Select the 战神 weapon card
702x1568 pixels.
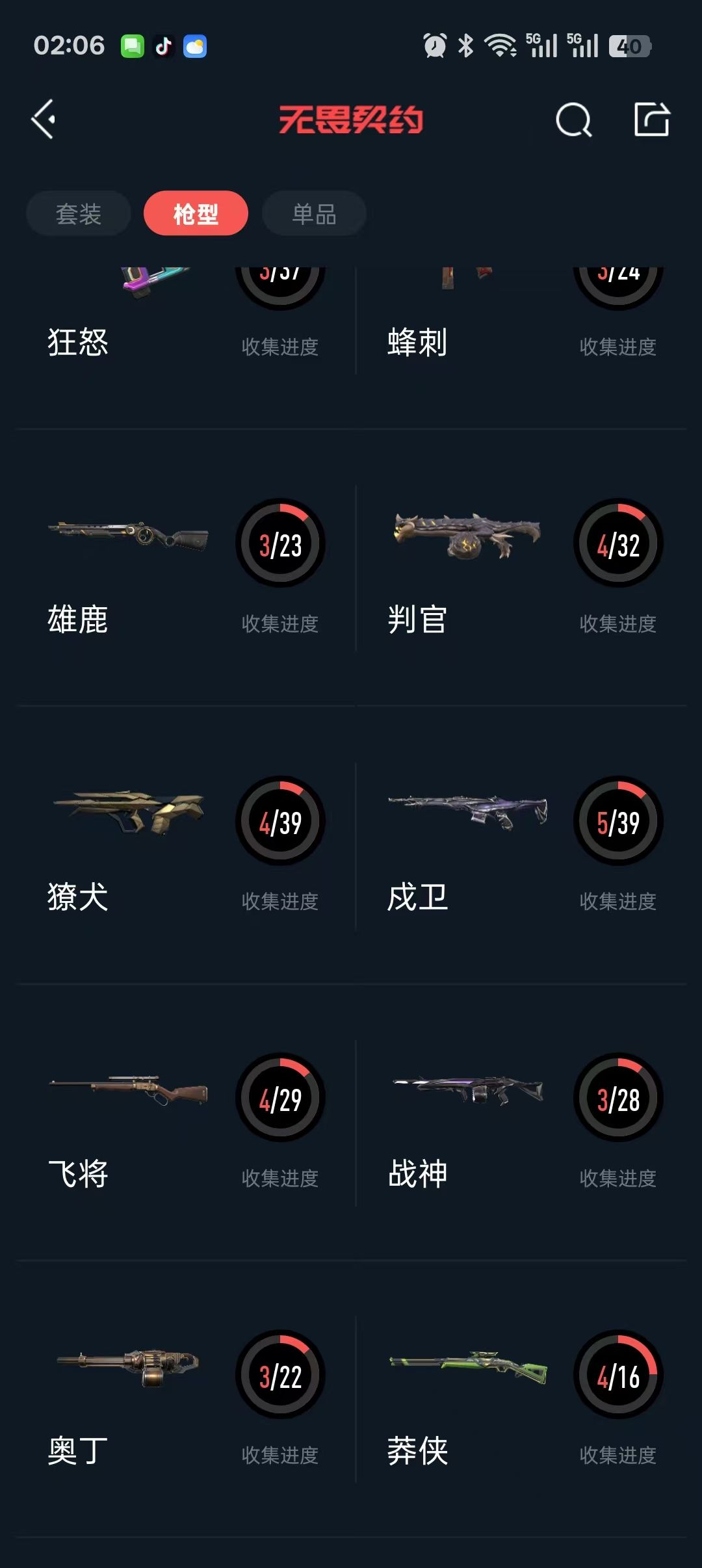coord(523,1122)
